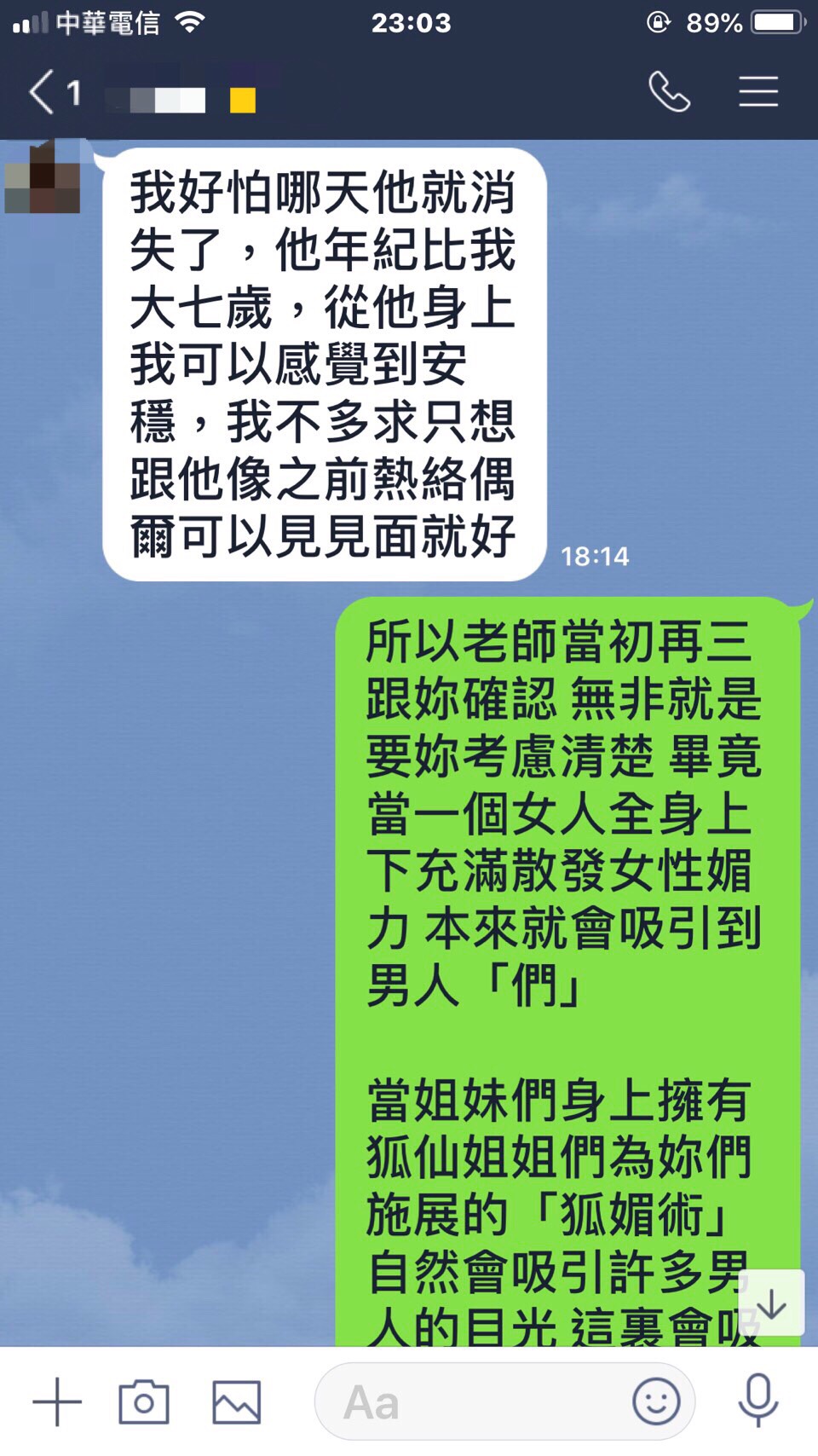Open the chat menu
This screenshot has width=818, height=1456.
[x=758, y=91]
